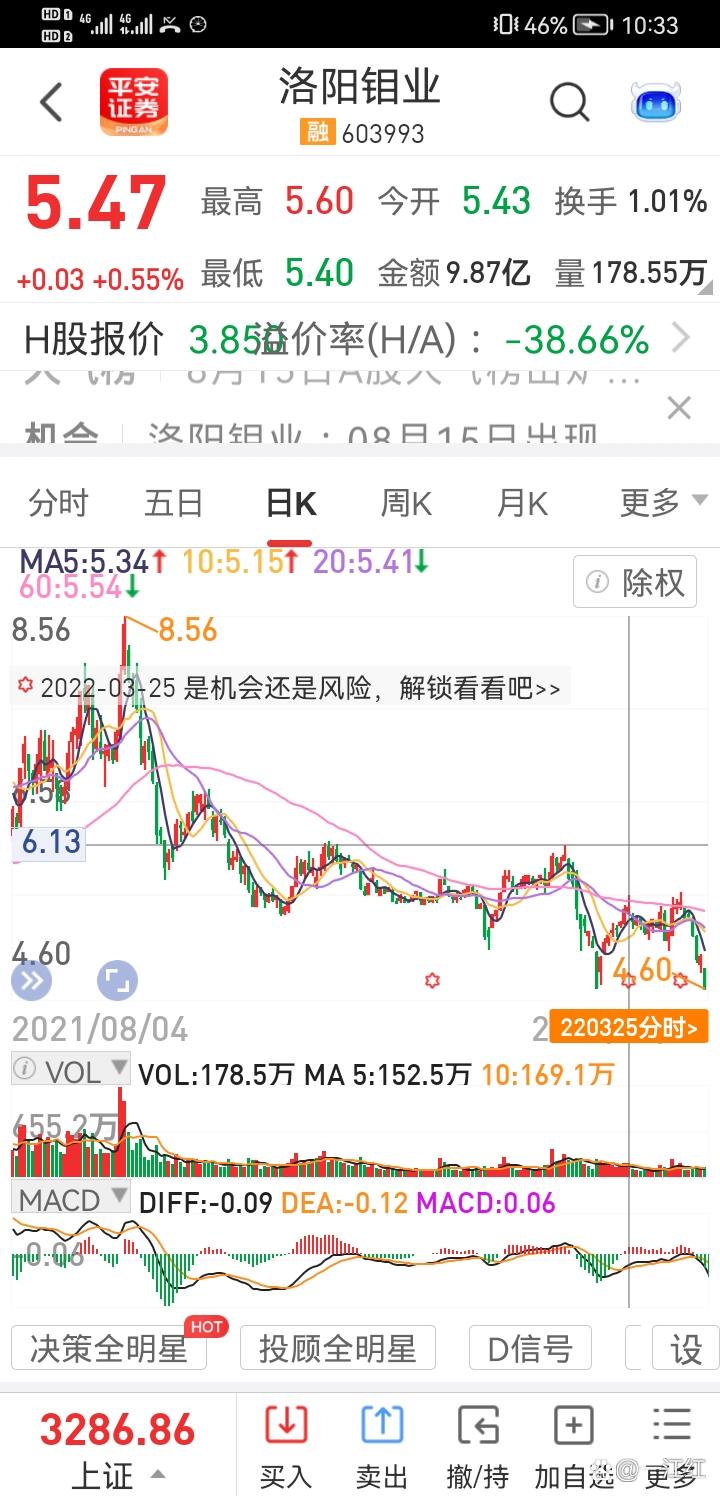Expand chart to fullscreen view

tap(117, 981)
